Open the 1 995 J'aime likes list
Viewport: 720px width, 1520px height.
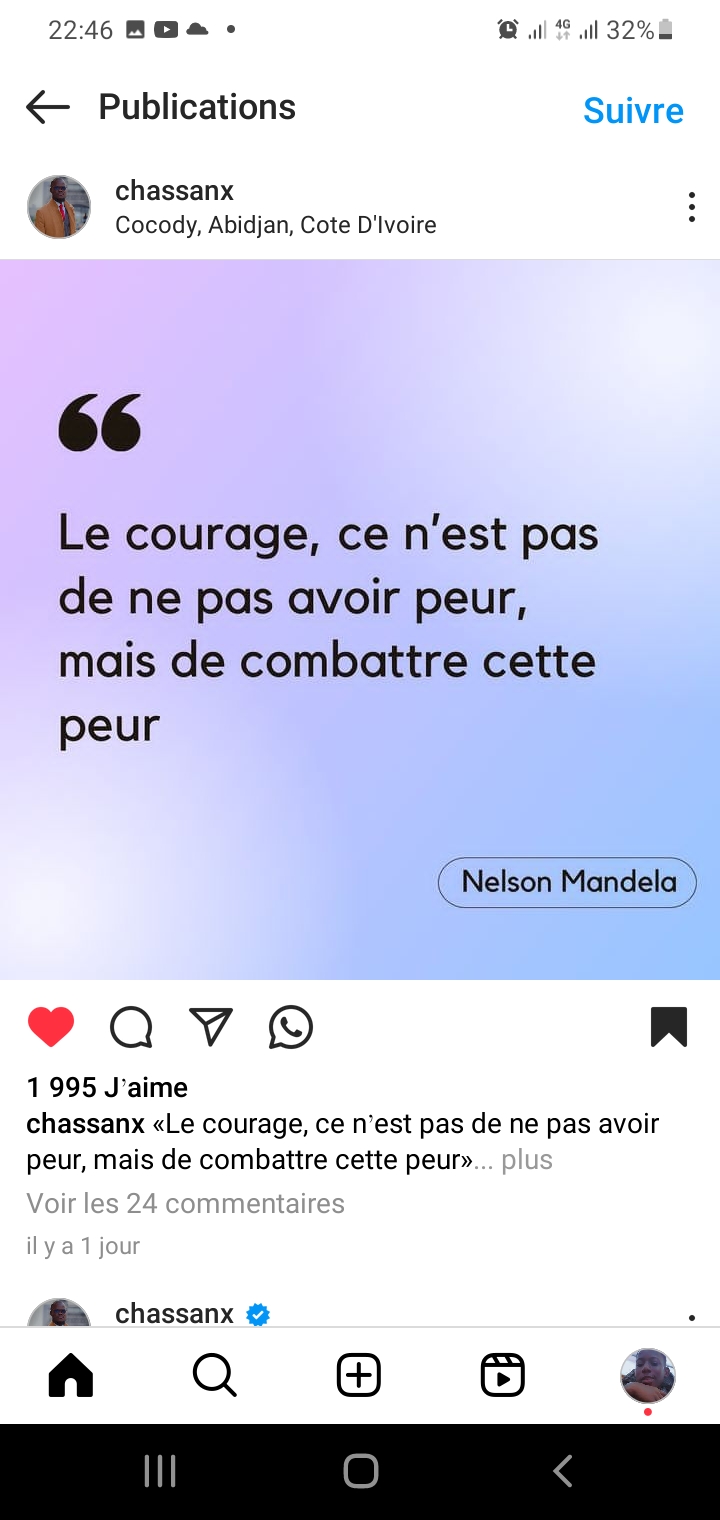pyautogui.click(x=107, y=1087)
